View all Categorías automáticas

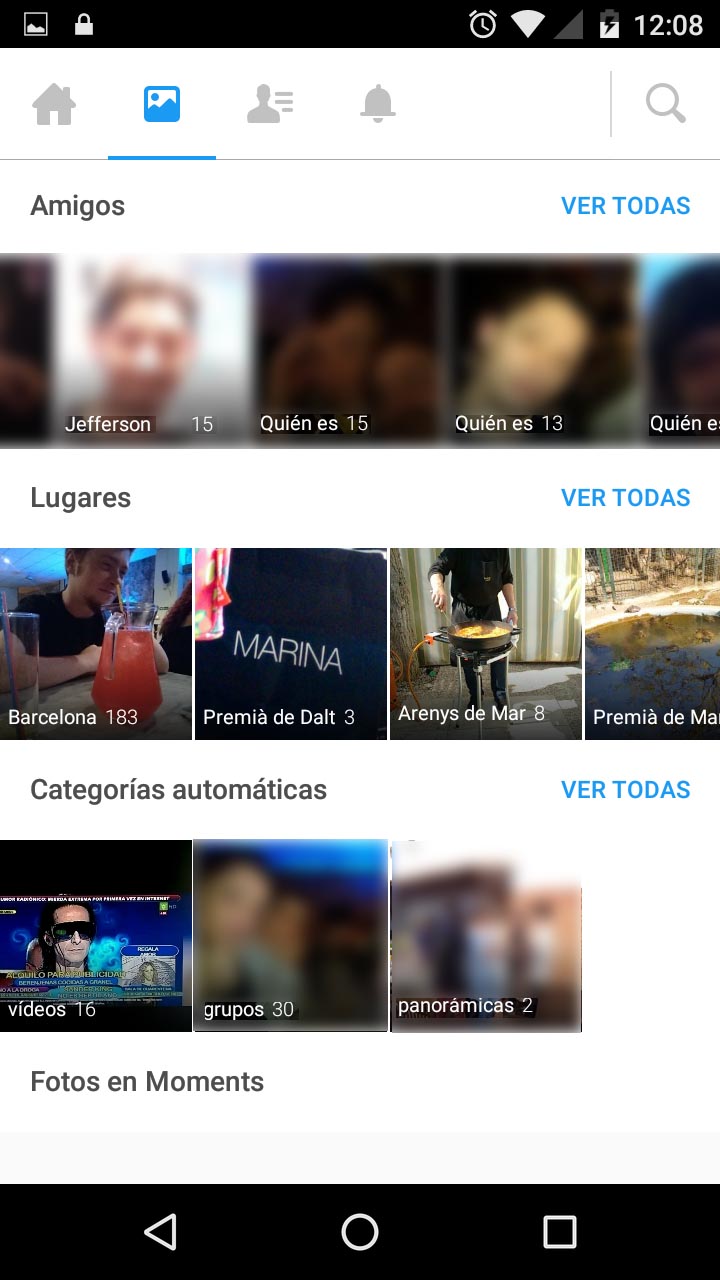click(x=626, y=790)
